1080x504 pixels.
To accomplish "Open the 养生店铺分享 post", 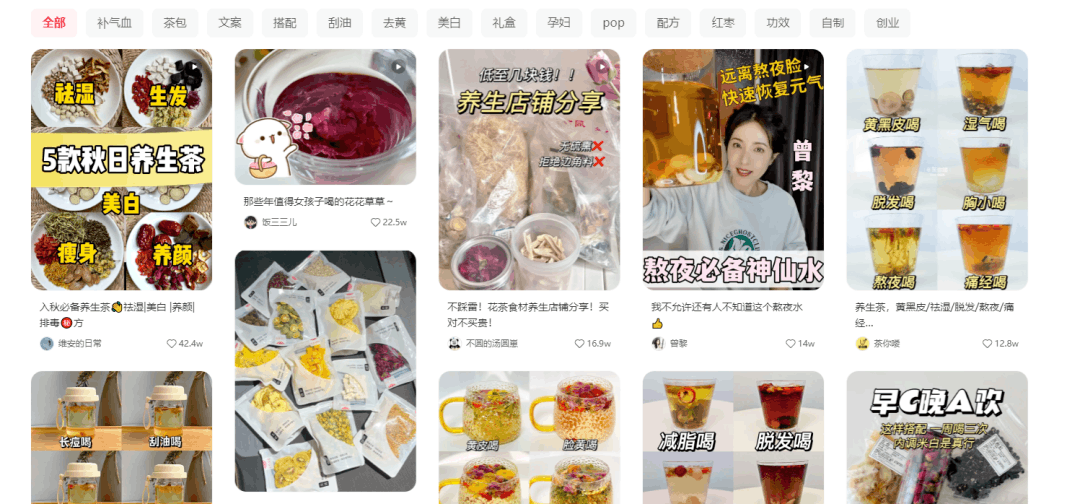I will [529, 169].
